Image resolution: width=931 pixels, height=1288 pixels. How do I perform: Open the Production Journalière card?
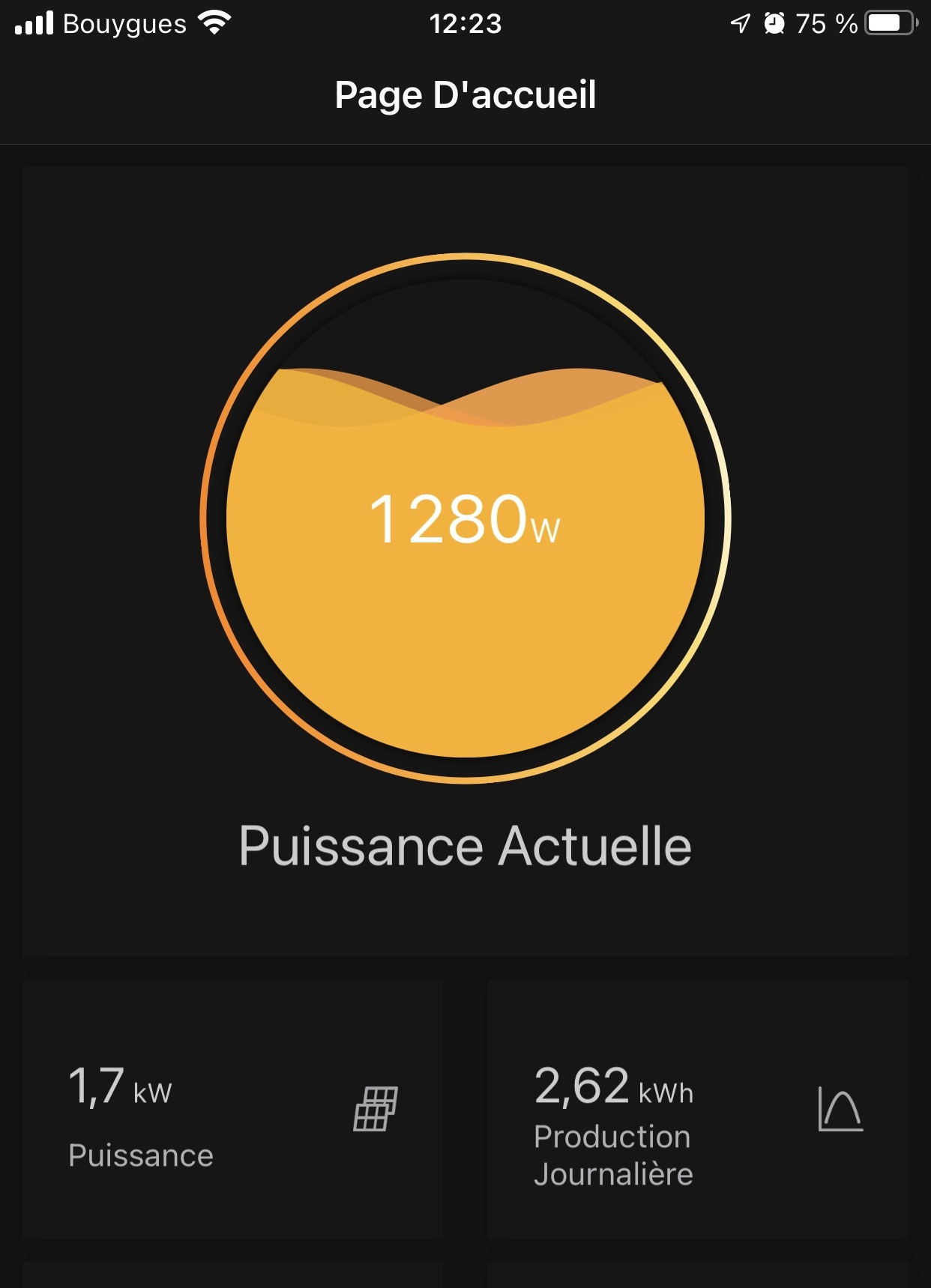click(697, 1109)
